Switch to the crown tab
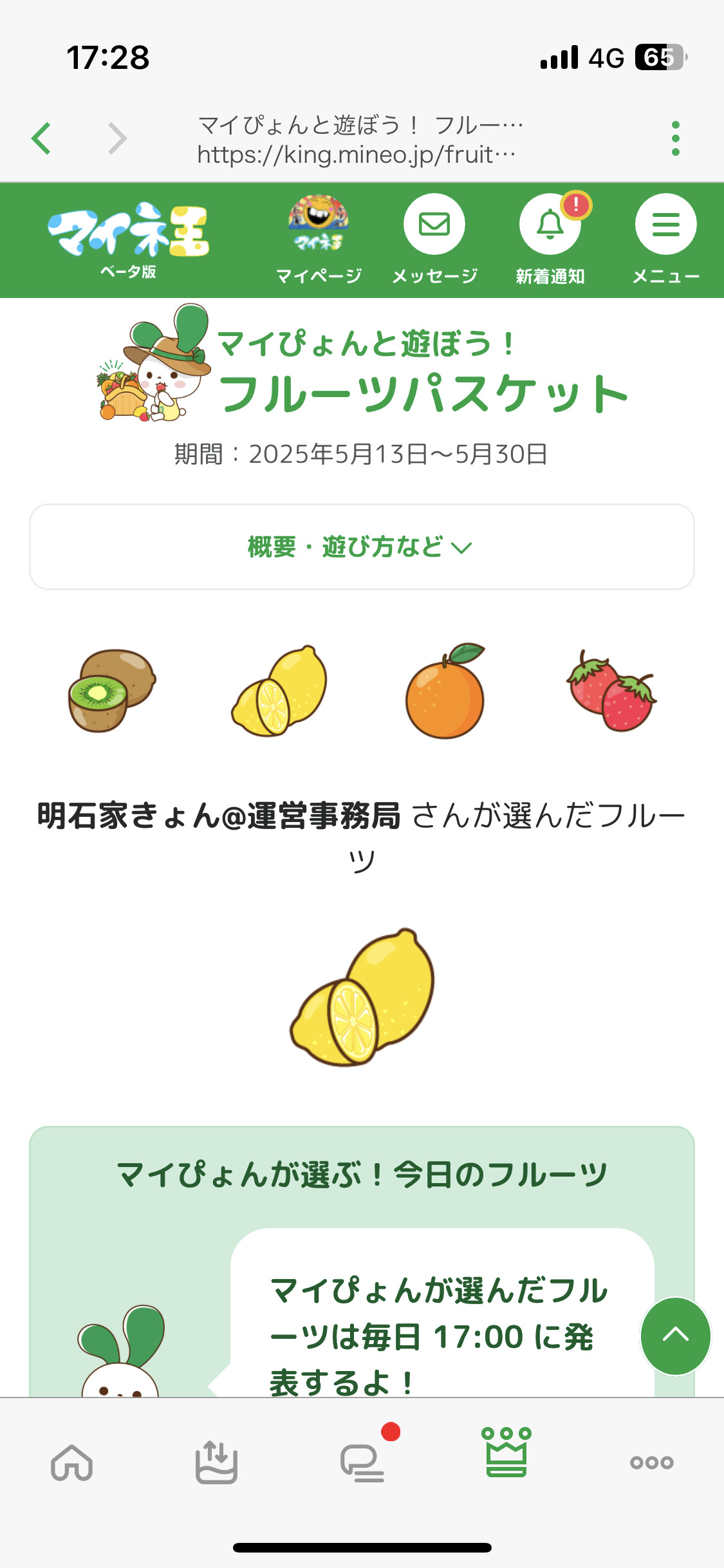This screenshot has height=1568, width=724. pyautogui.click(x=506, y=1453)
